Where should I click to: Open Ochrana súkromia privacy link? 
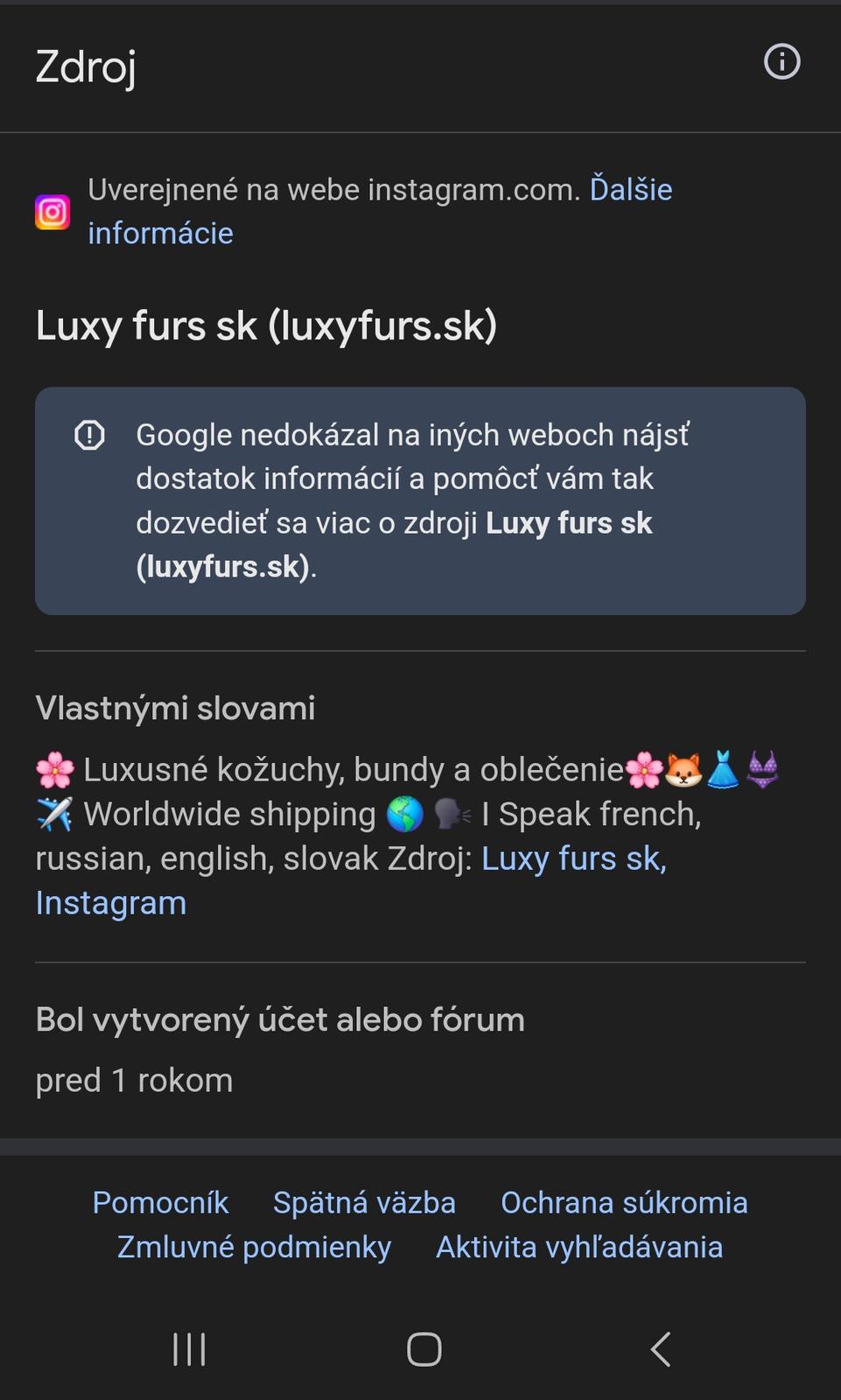tap(624, 1202)
